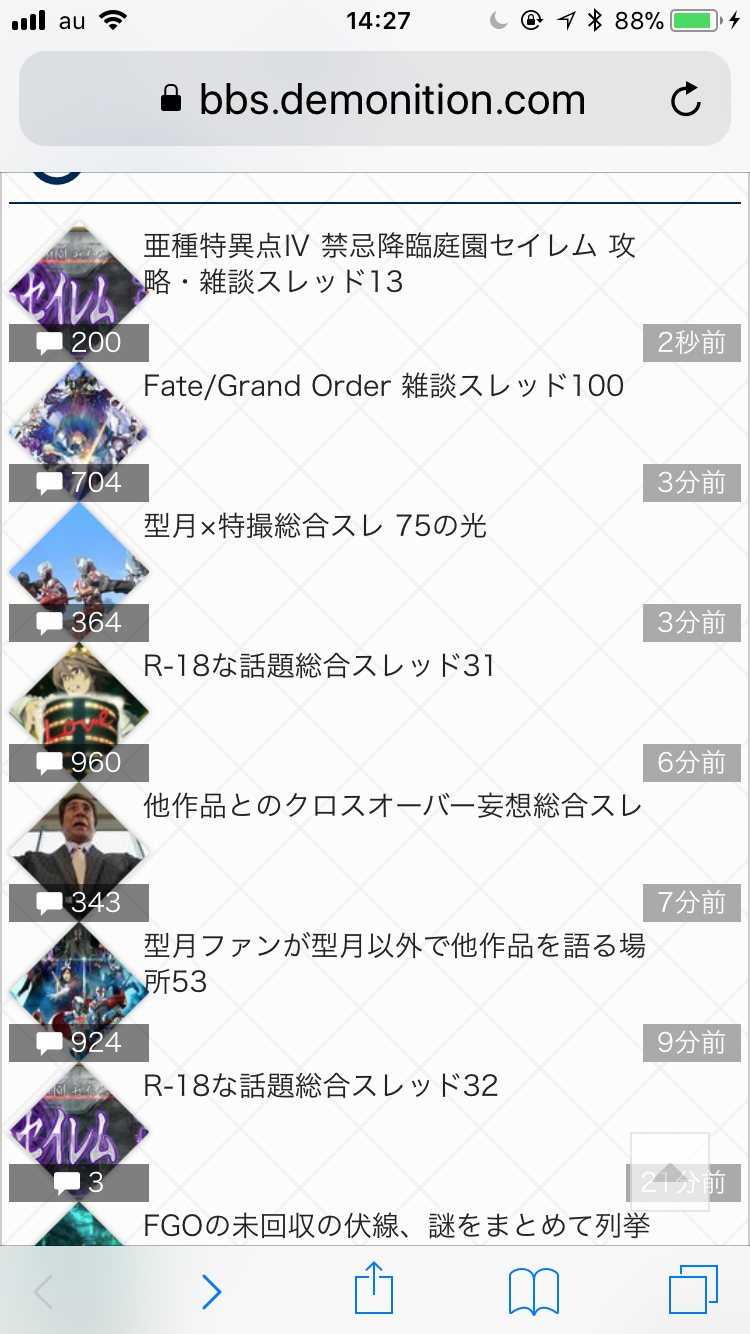Go forward in Safari
This screenshot has width=750, height=1334.
tap(211, 1292)
